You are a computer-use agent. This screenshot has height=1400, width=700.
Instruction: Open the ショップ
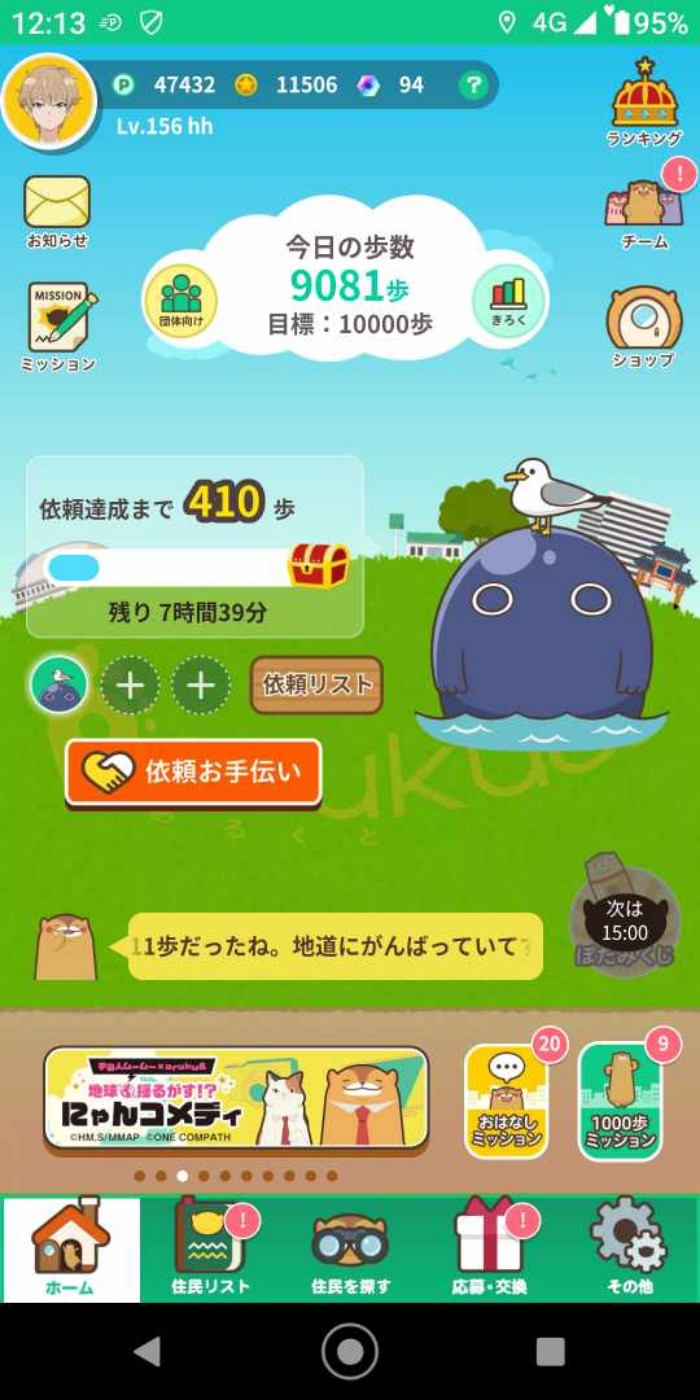coord(643,327)
